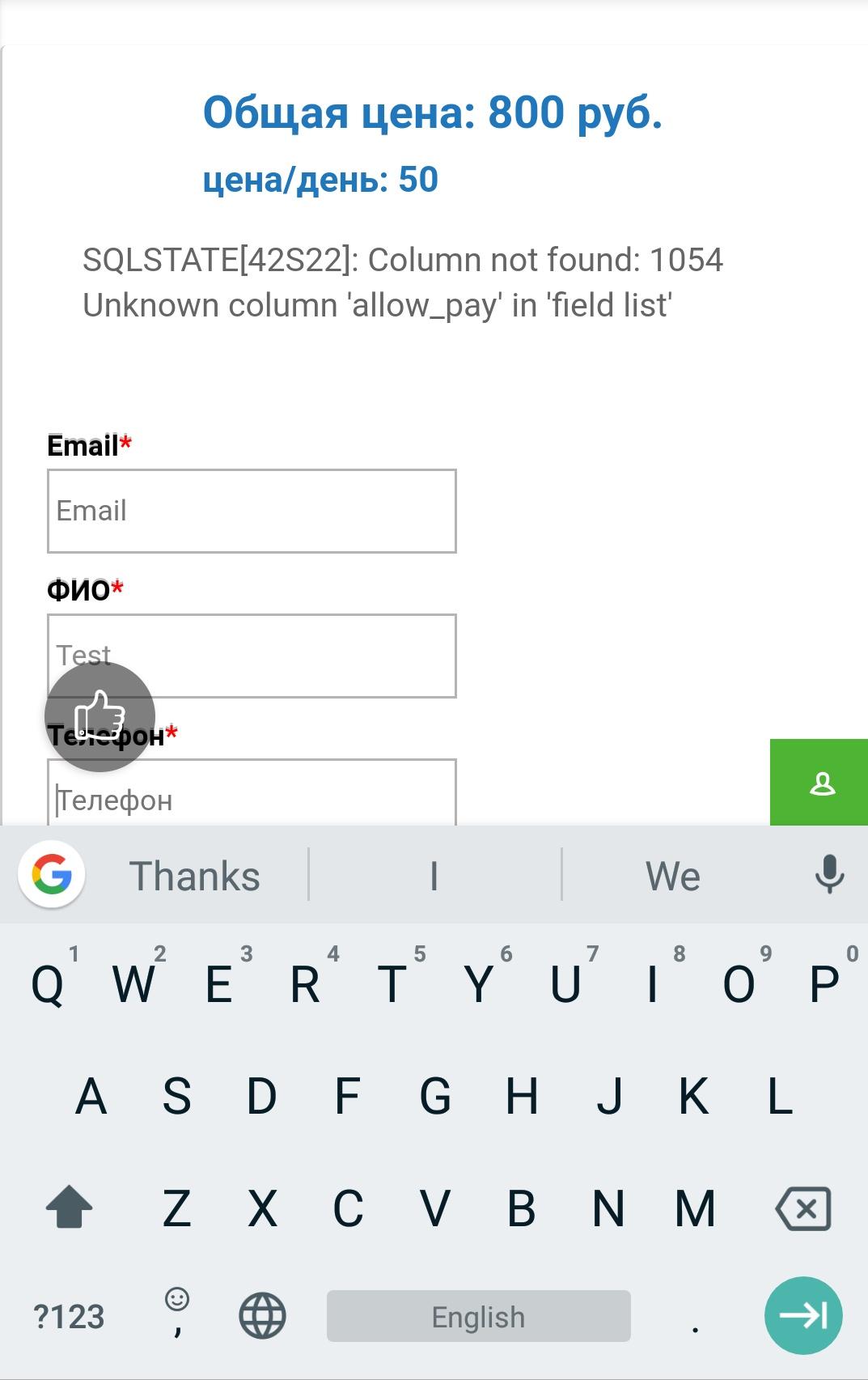Go to next field with the arrow key
The height and width of the screenshot is (1380, 868).
[802, 1315]
